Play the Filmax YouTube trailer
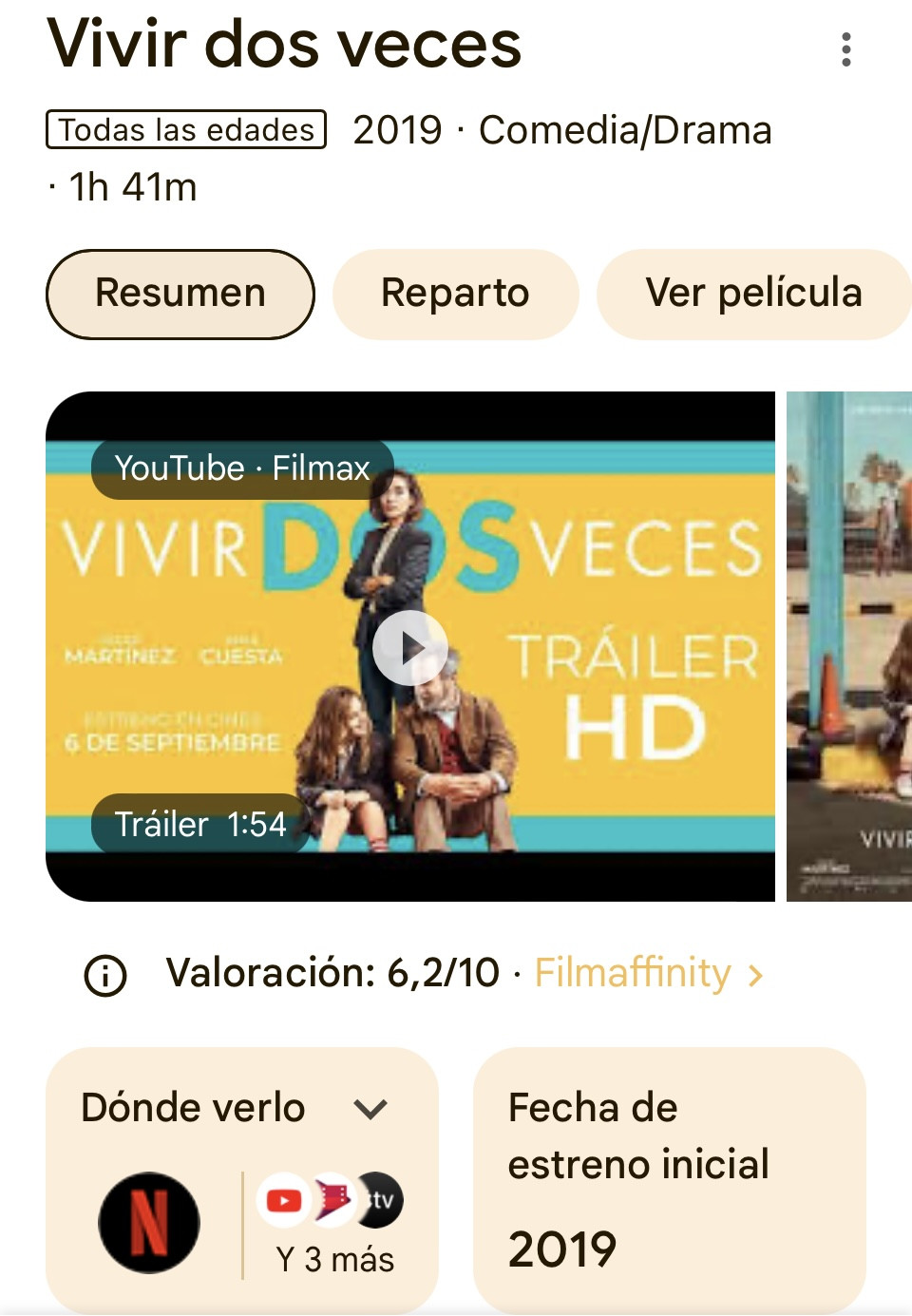The width and height of the screenshot is (912, 1316). (x=410, y=647)
